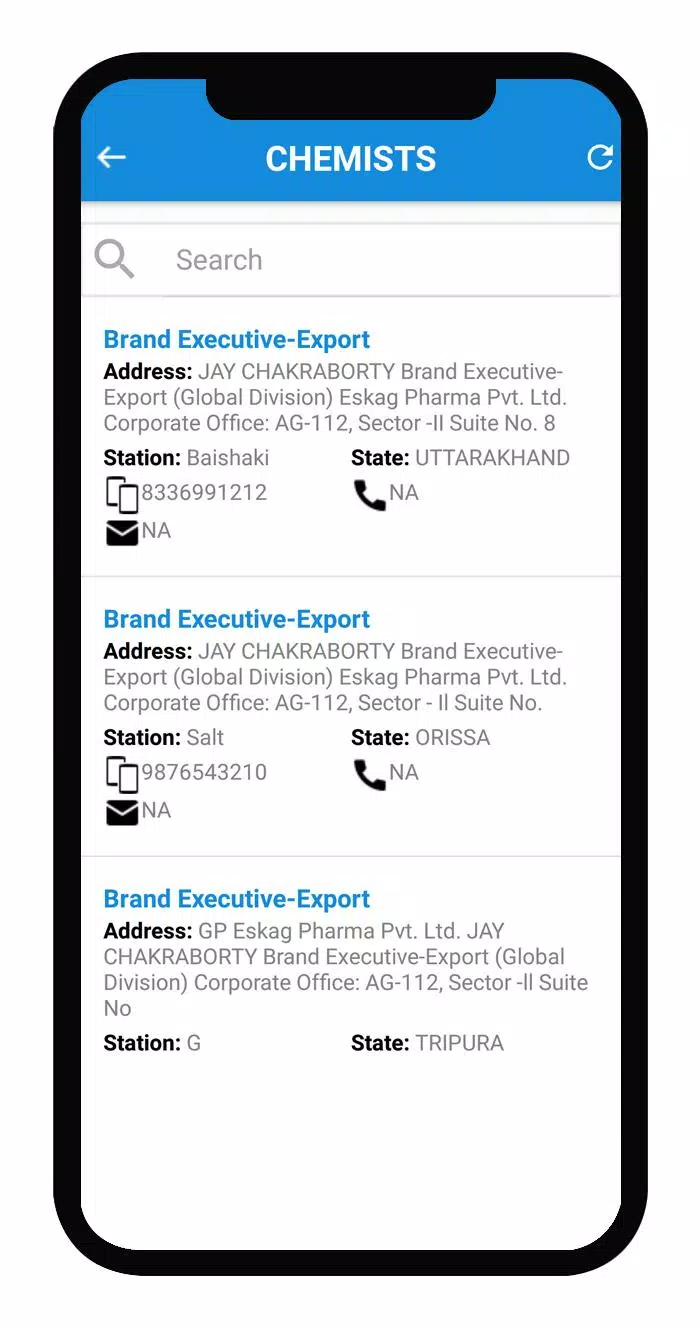This screenshot has width=700, height=1328.
Task: Call mobile number 9876543210
Action: (x=203, y=773)
